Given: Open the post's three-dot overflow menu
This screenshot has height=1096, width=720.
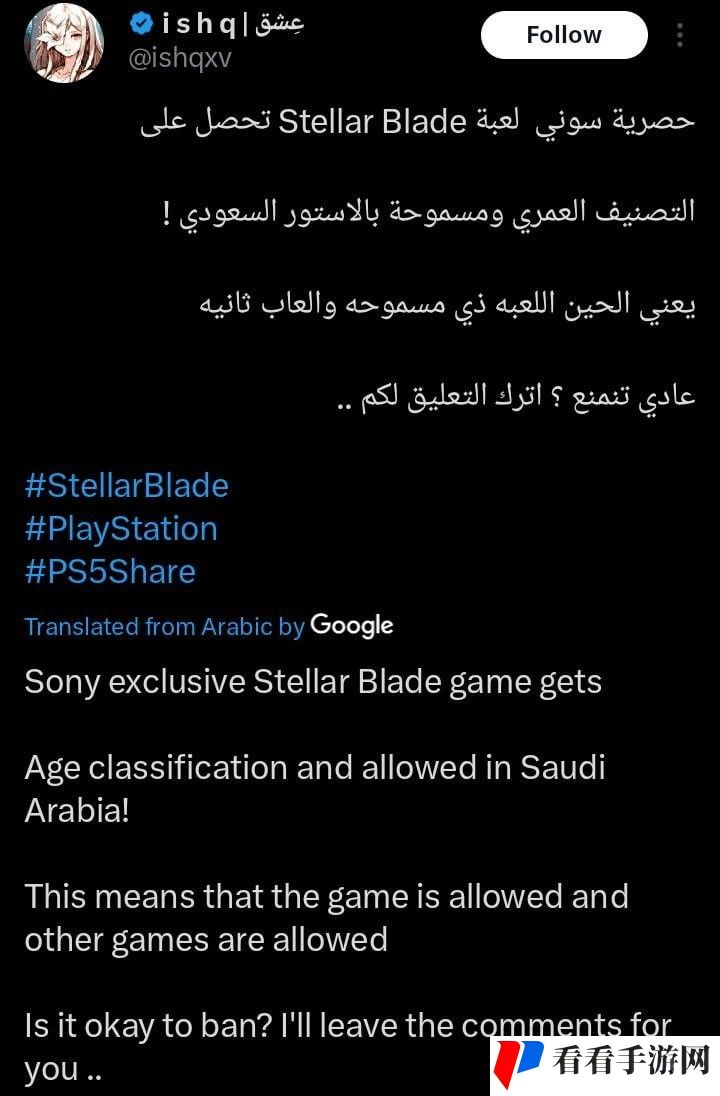Looking at the screenshot, I should point(679,35).
